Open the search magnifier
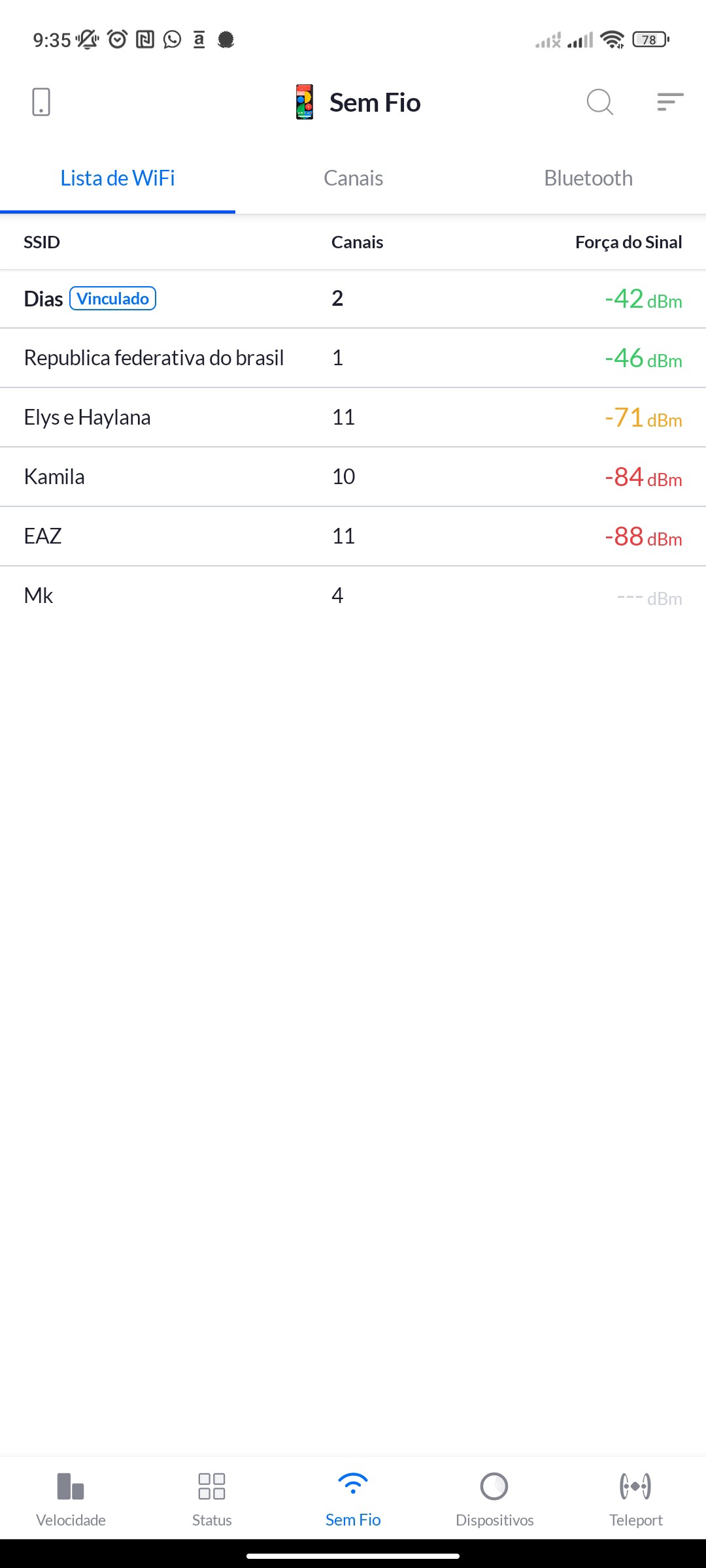Screen dimensions: 706x1568 (x=599, y=103)
